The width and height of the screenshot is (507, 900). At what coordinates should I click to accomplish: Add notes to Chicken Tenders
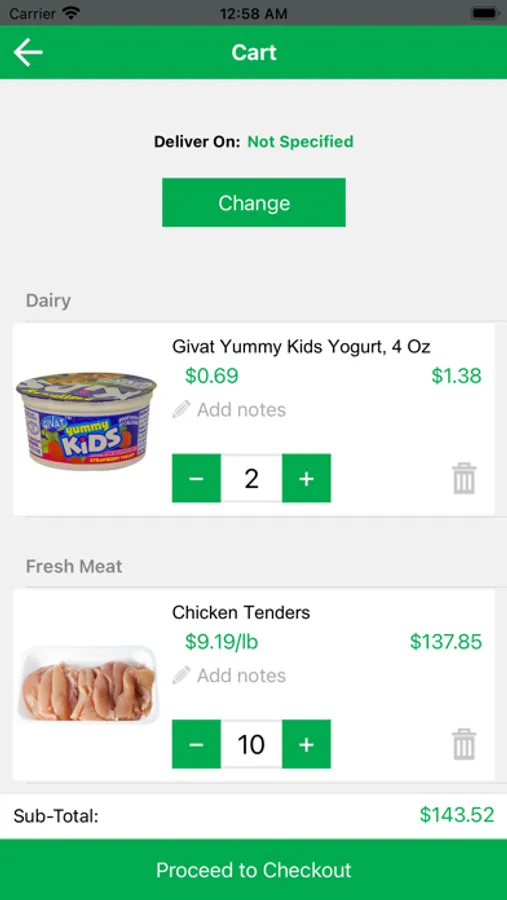[x=229, y=676]
